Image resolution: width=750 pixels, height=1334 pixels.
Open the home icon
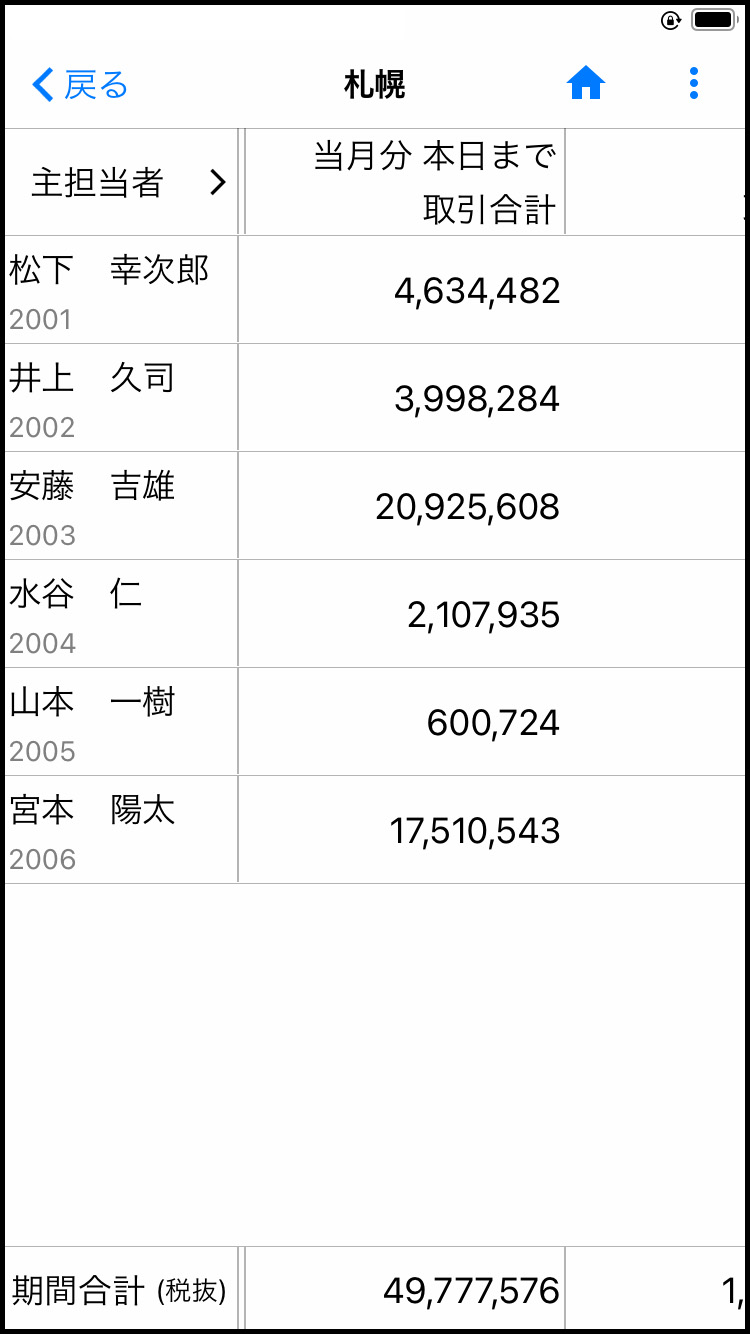(586, 84)
